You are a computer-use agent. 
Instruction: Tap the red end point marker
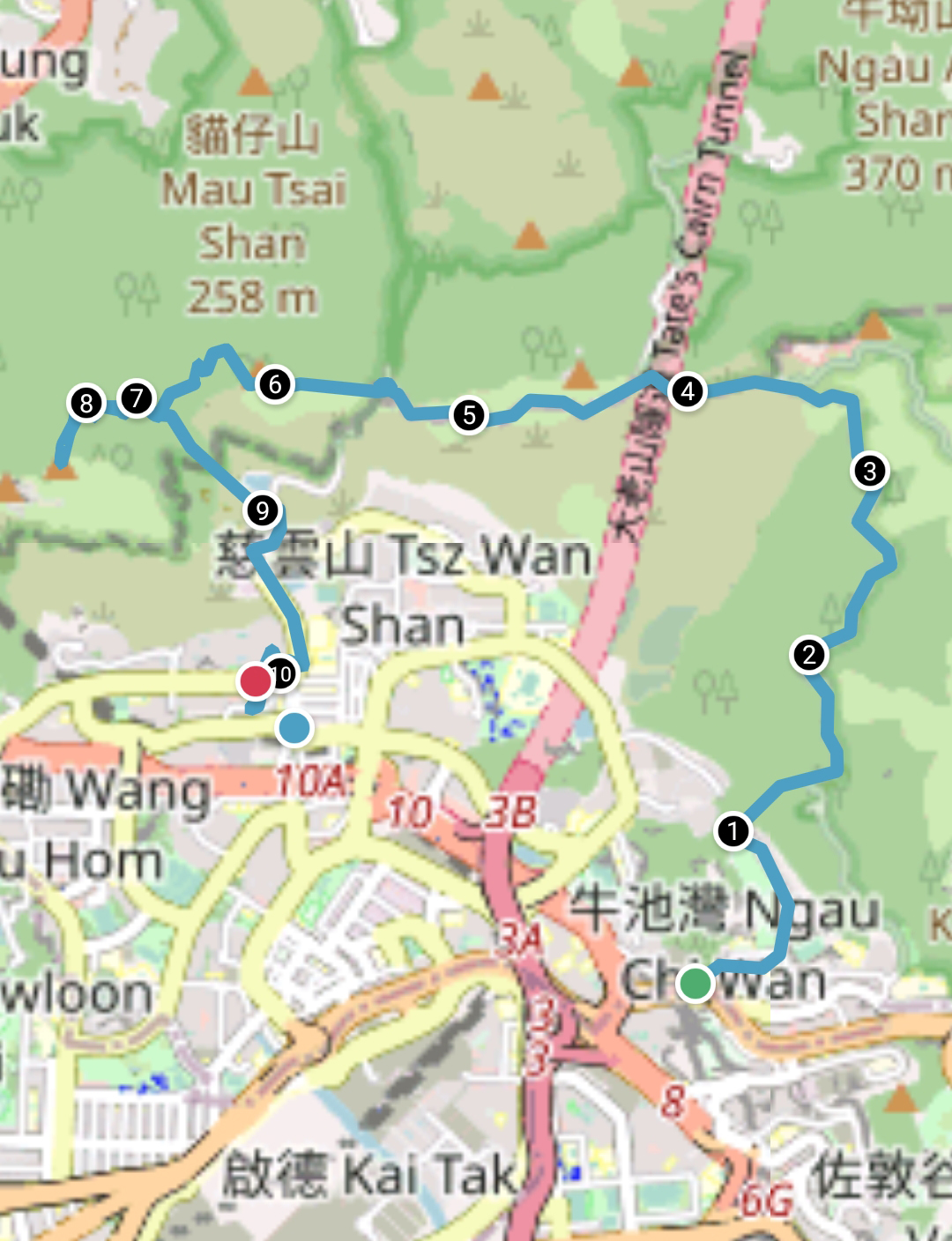click(x=256, y=680)
